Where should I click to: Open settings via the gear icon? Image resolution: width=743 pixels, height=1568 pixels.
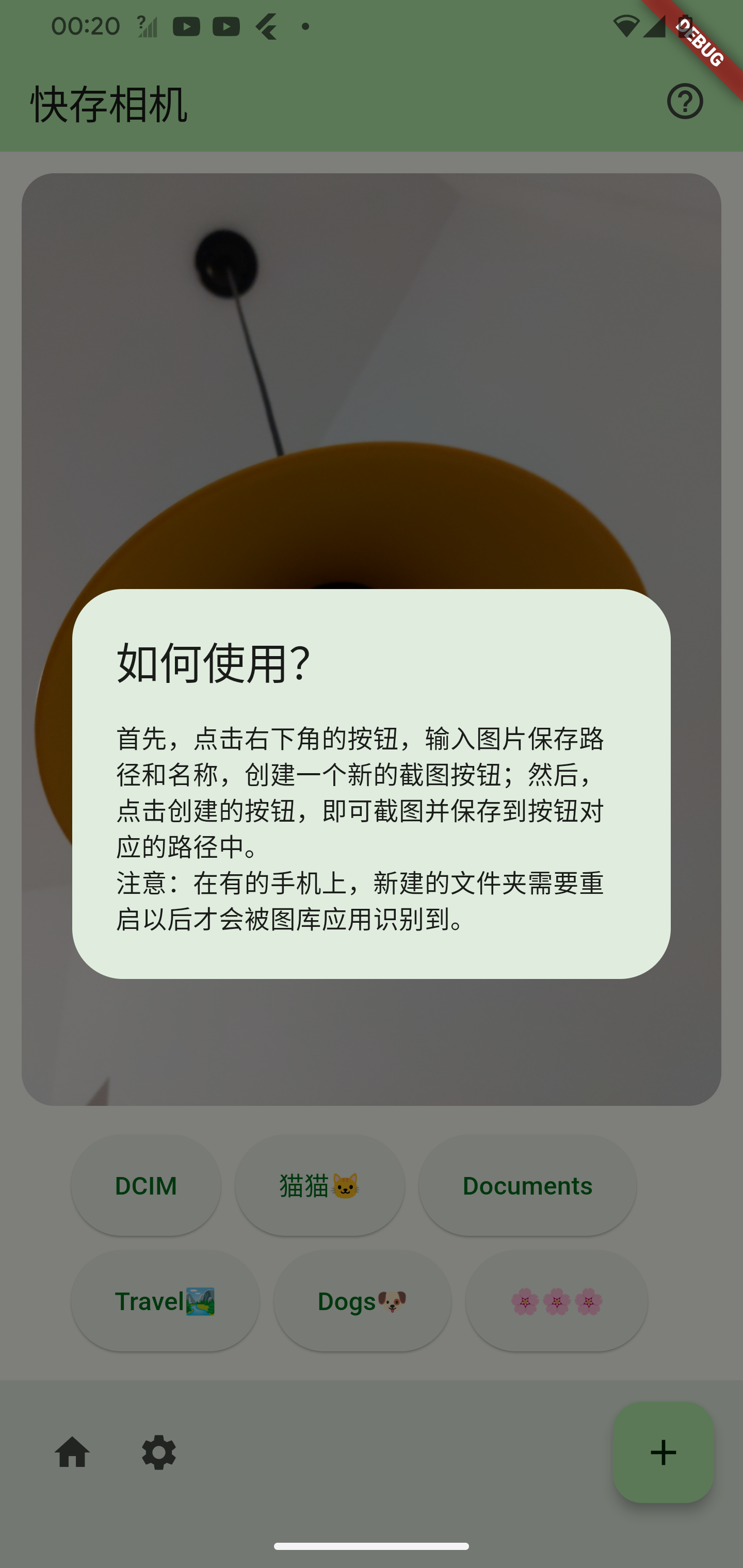pos(159,1452)
